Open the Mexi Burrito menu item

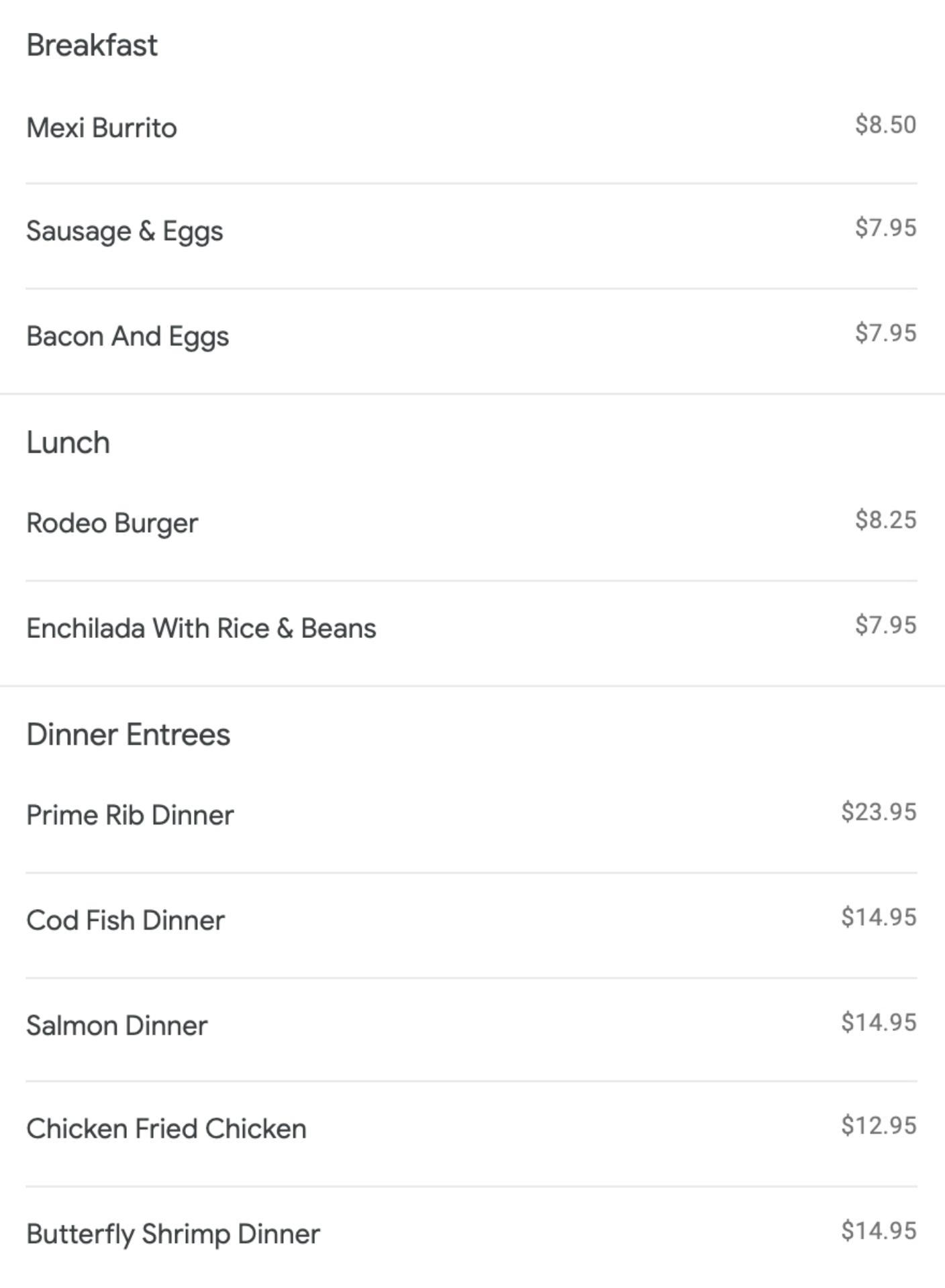102,127
